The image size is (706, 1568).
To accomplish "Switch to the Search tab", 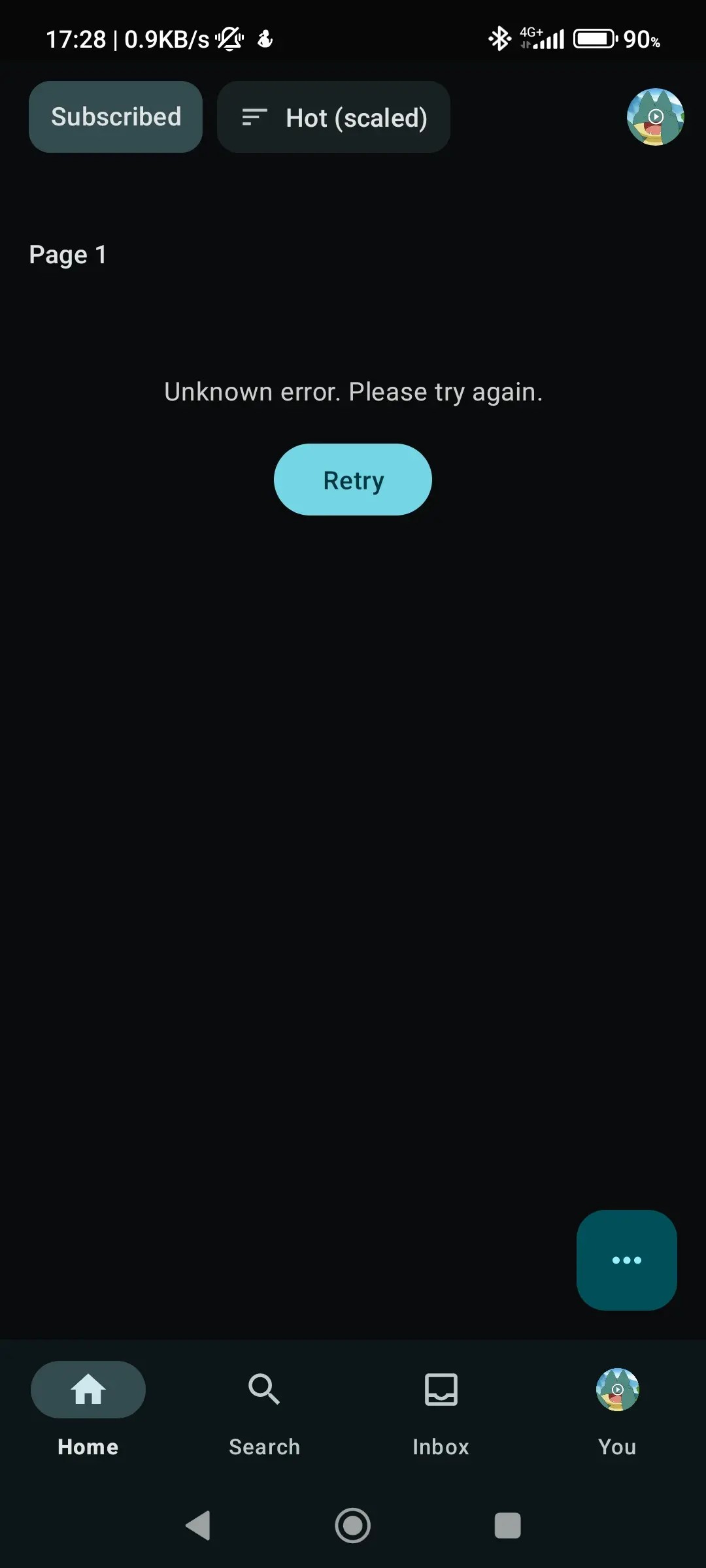I will click(x=265, y=1407).
